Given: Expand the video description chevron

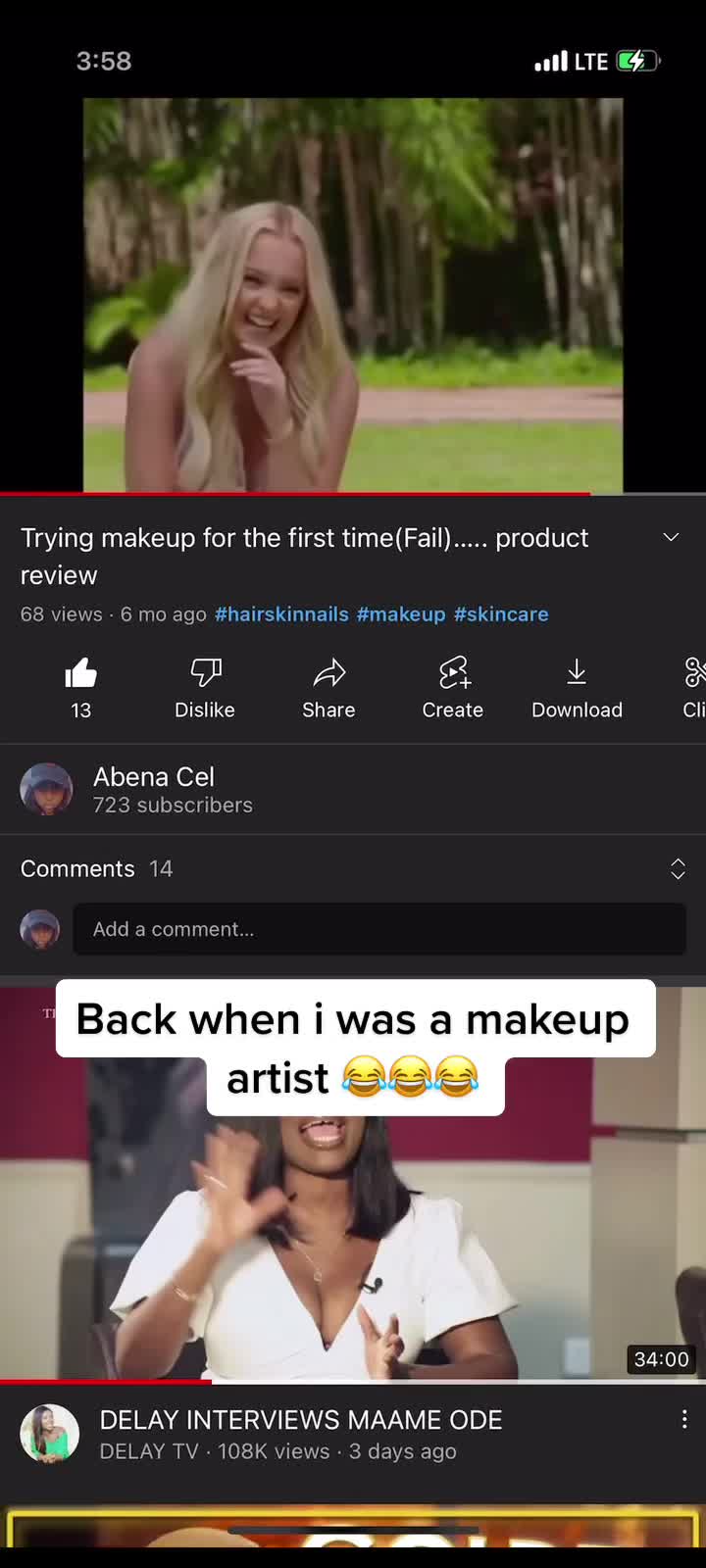Looking at the screenshot, I should coord(672,537).
